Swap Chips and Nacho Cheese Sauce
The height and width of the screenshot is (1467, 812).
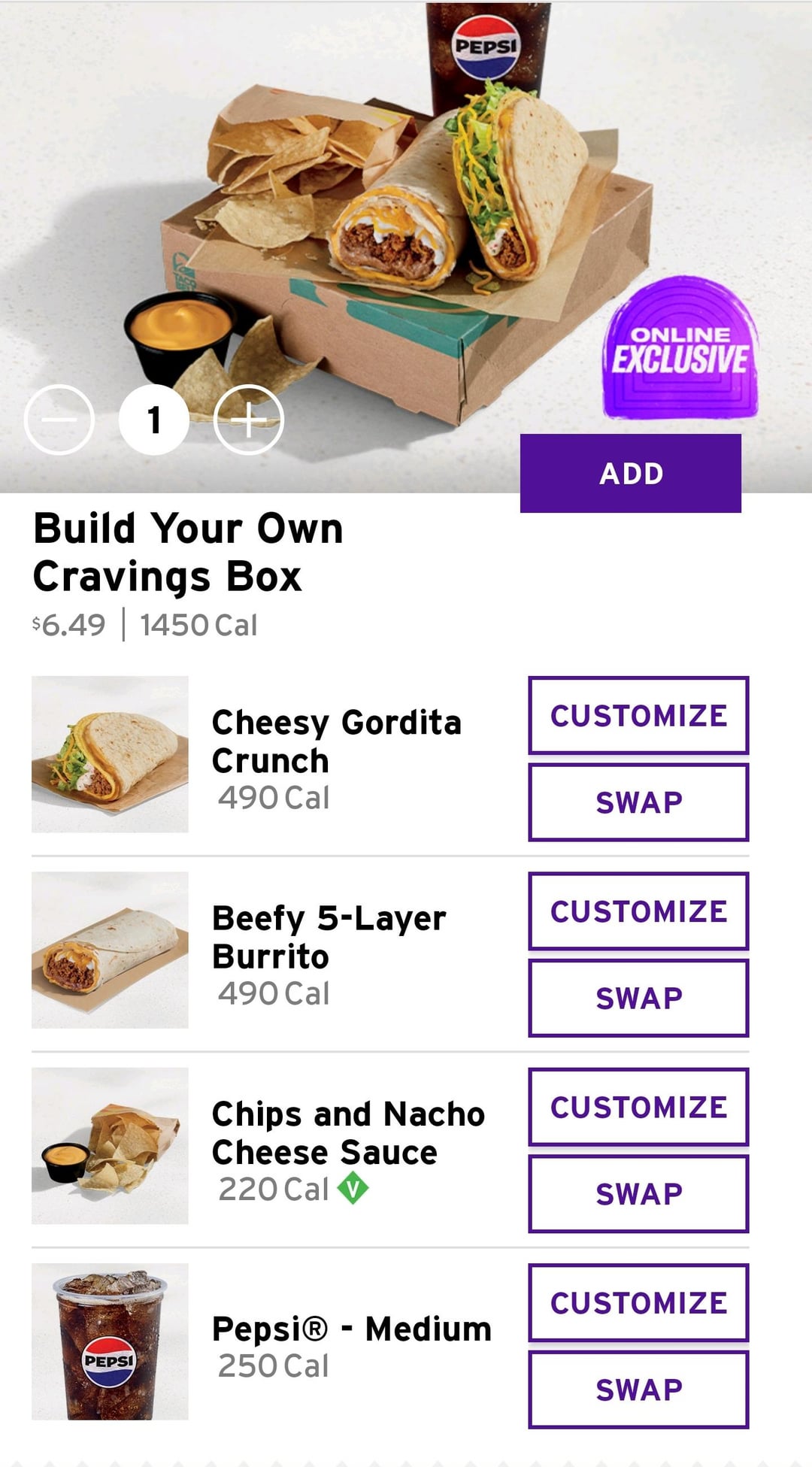(x=638, y=1193)
